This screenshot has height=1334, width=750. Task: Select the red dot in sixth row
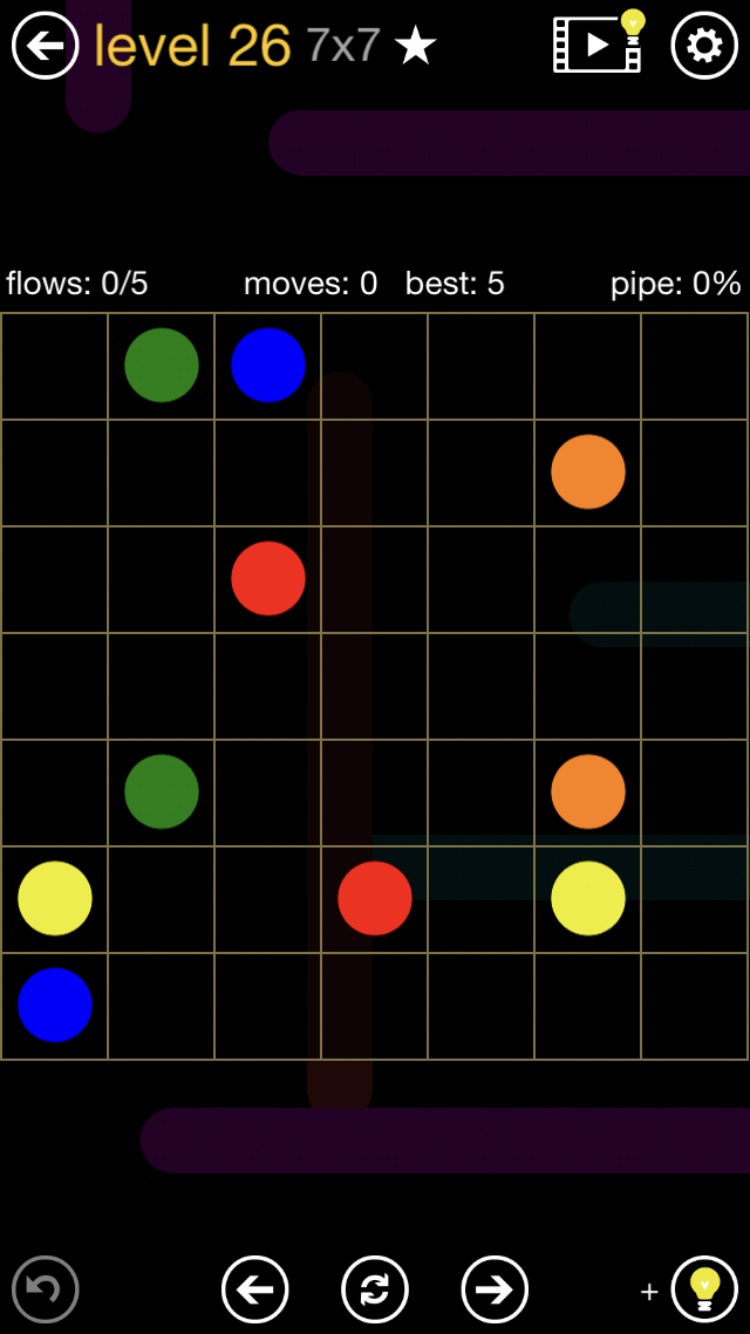pyautogui.click(x=375, y=898)
